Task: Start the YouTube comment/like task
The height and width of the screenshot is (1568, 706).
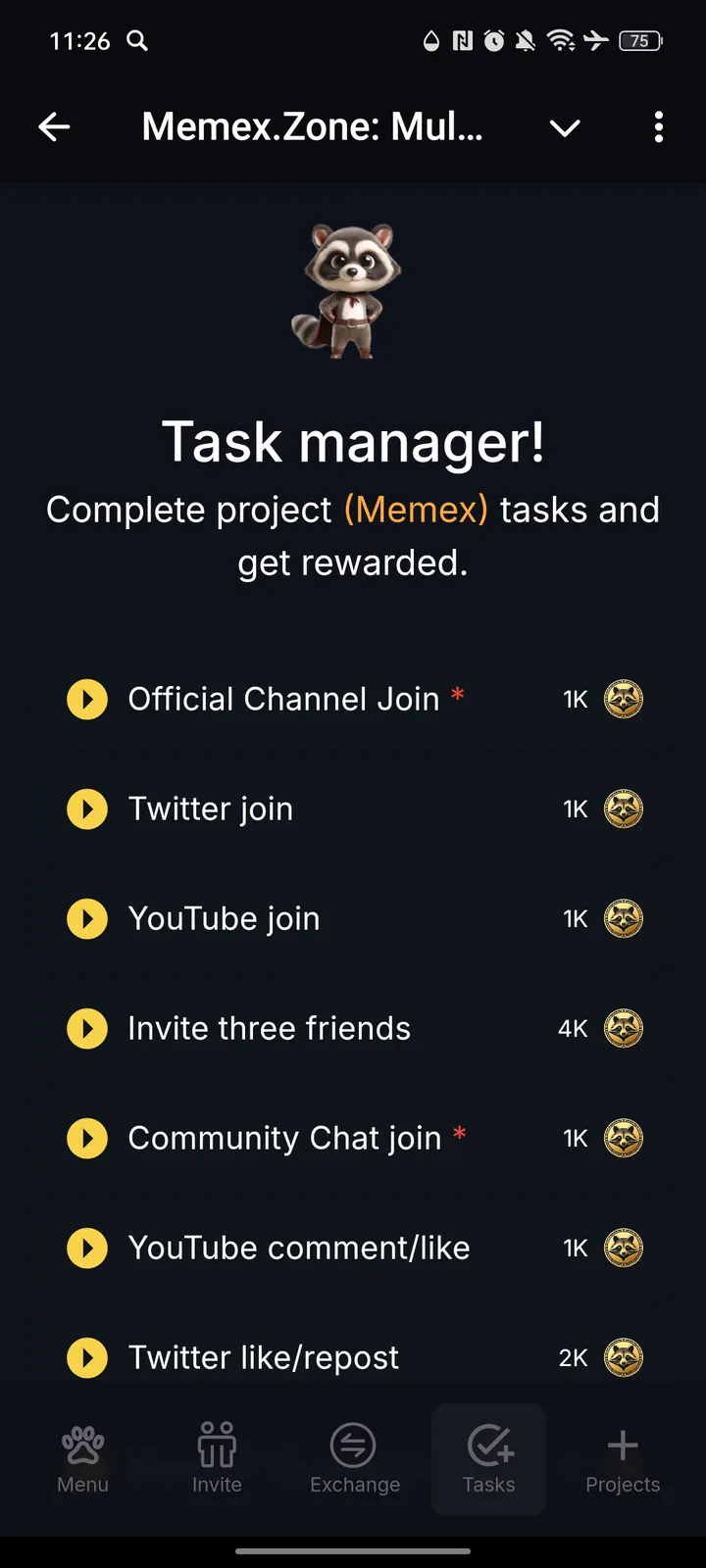Action: 87,1248
